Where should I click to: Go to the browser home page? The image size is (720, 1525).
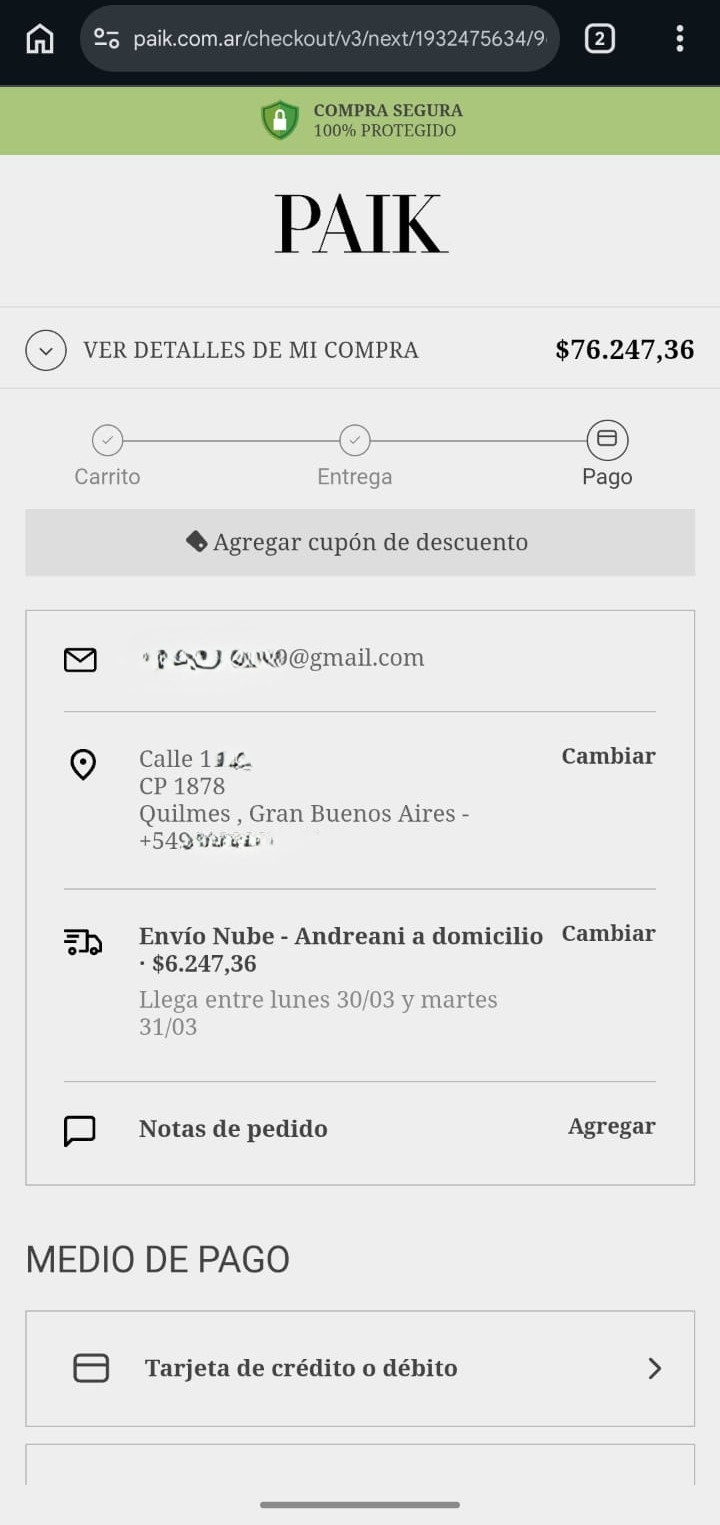tap(40, 39)
